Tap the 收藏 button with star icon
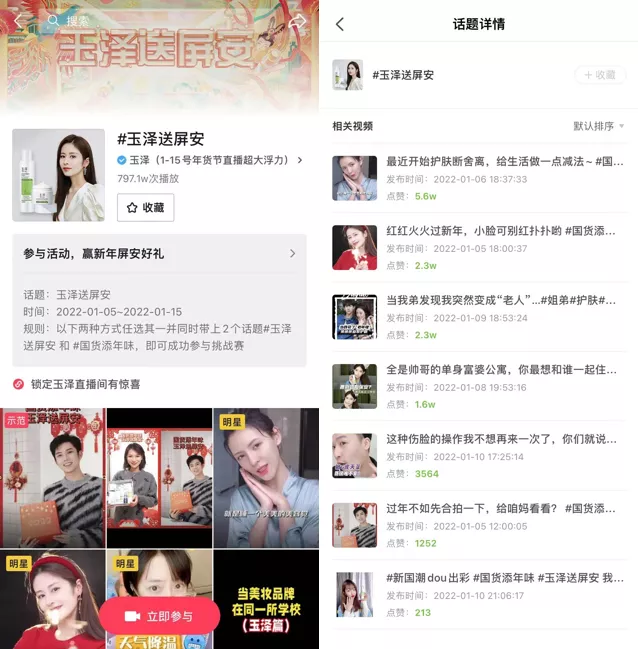This screenshot has height=649, width=638. (145, 207)
